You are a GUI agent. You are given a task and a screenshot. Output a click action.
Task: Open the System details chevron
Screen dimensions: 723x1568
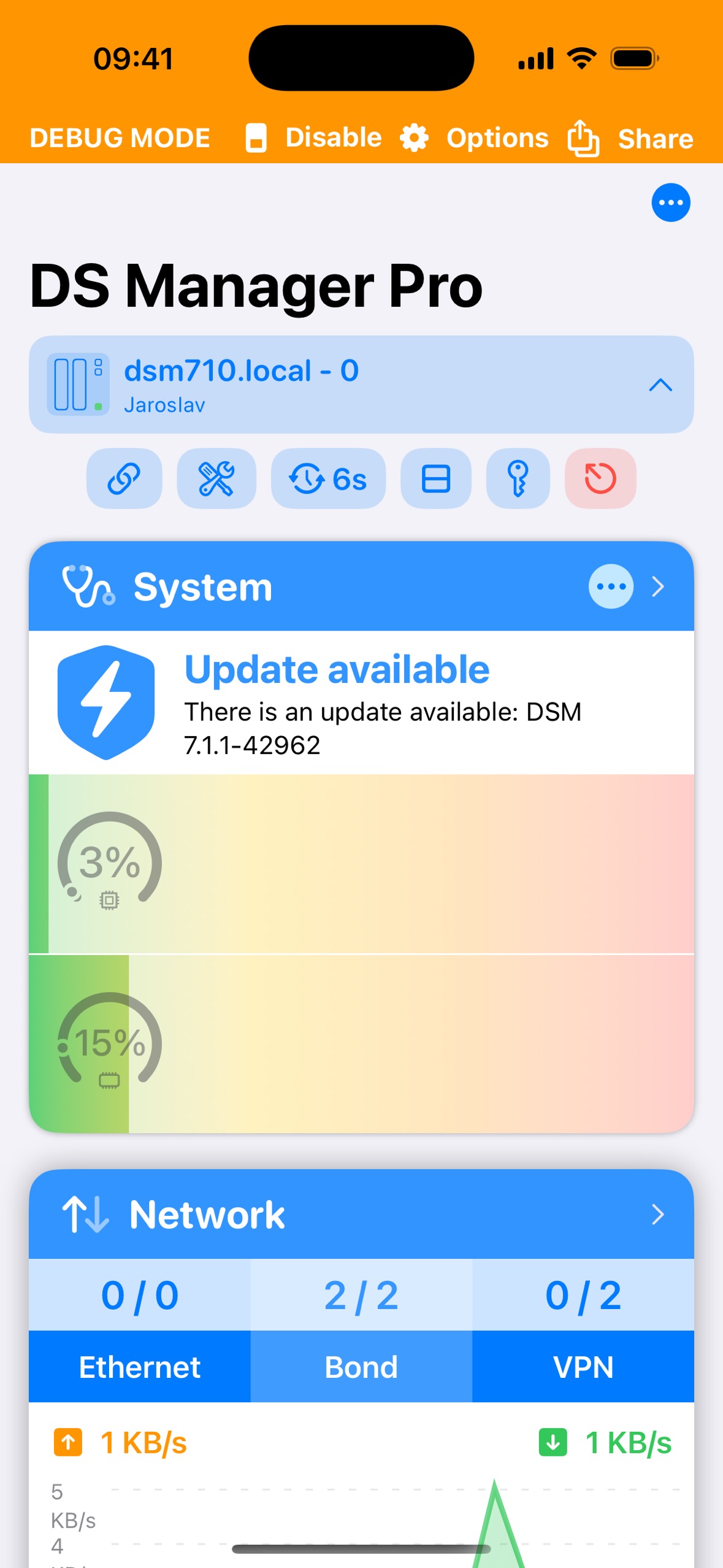point(658,586)
